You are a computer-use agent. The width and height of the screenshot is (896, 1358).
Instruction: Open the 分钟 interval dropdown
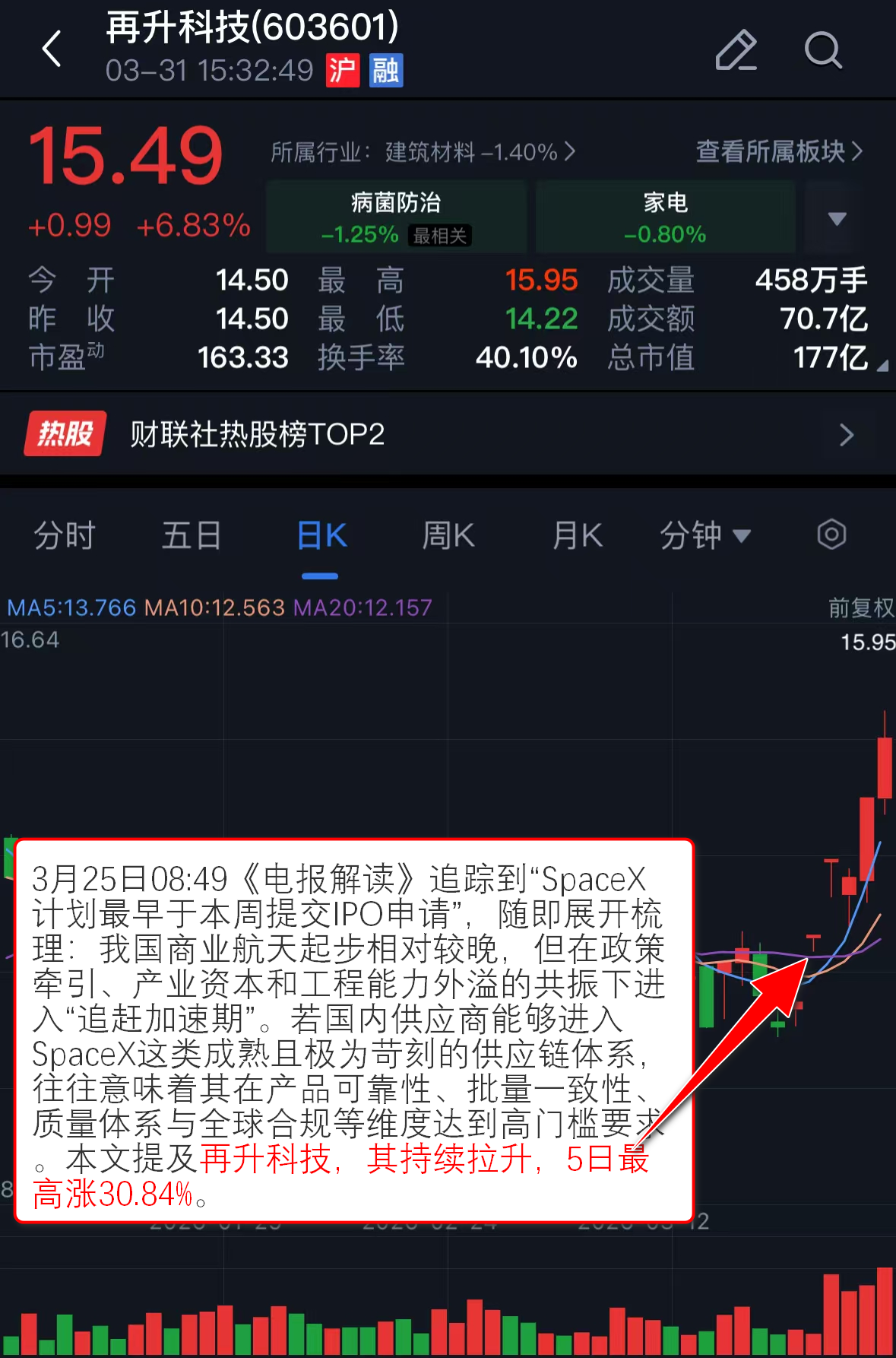point(704,535)
